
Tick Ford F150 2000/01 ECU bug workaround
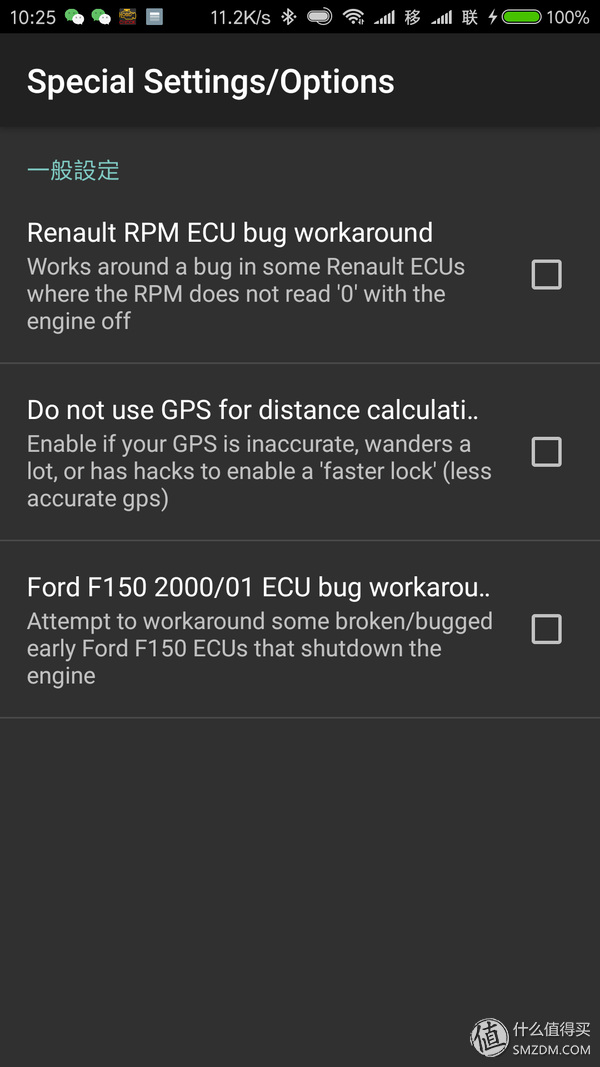(x=546, y=629)
